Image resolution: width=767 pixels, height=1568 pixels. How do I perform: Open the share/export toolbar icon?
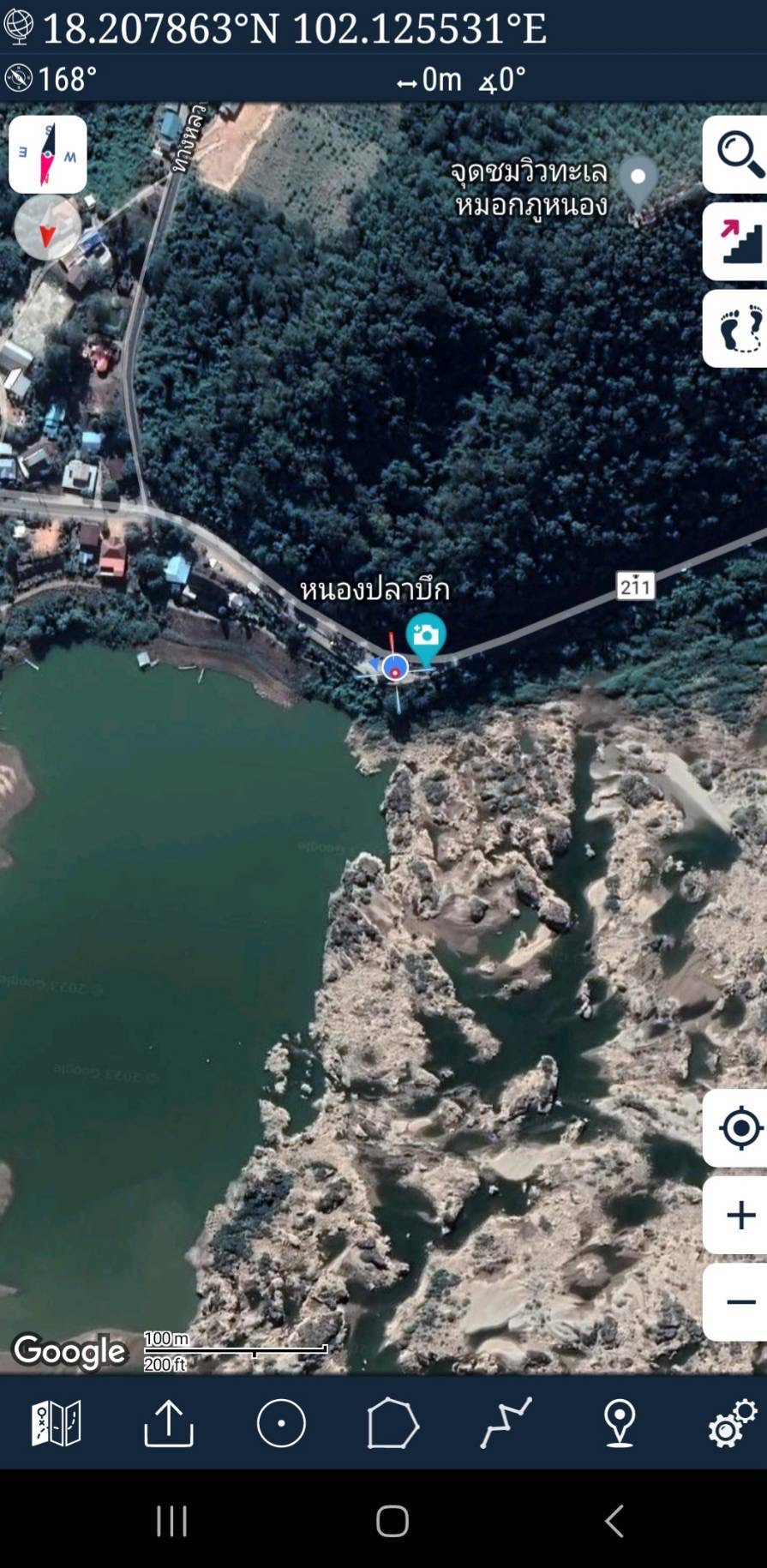169,1423
